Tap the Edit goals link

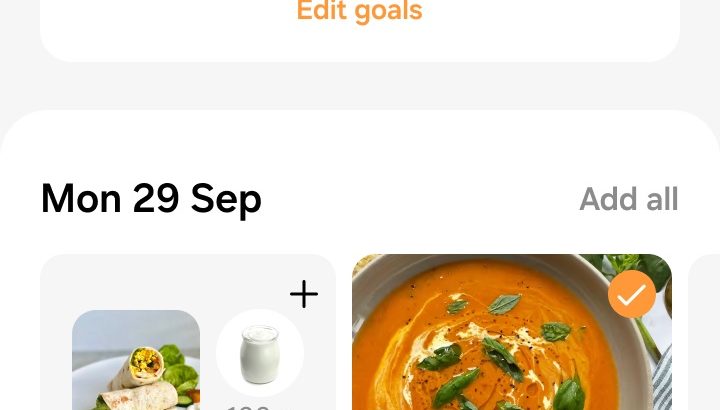pos(359,12)
